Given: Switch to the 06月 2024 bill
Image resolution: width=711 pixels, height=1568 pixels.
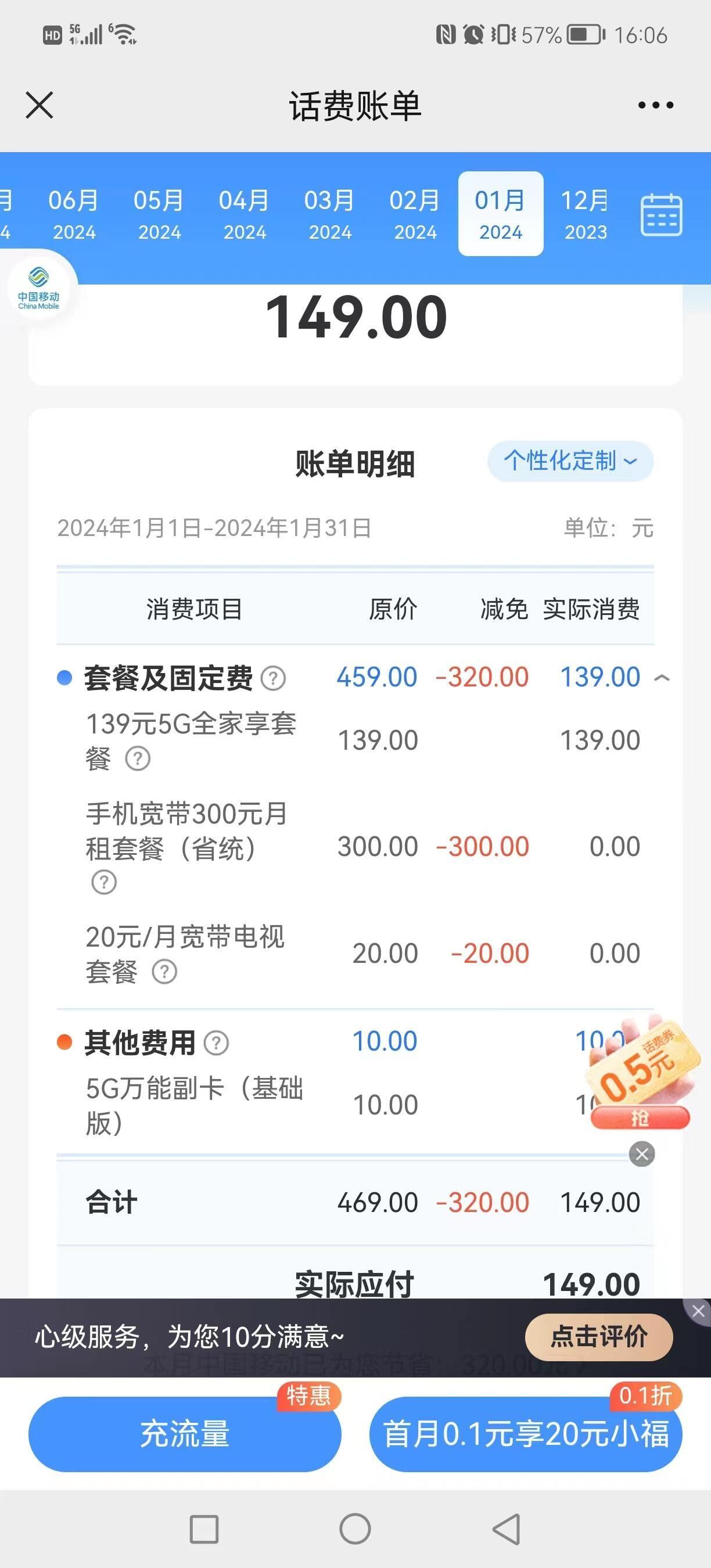Looking at the screenshot, I should coord(74,214).
